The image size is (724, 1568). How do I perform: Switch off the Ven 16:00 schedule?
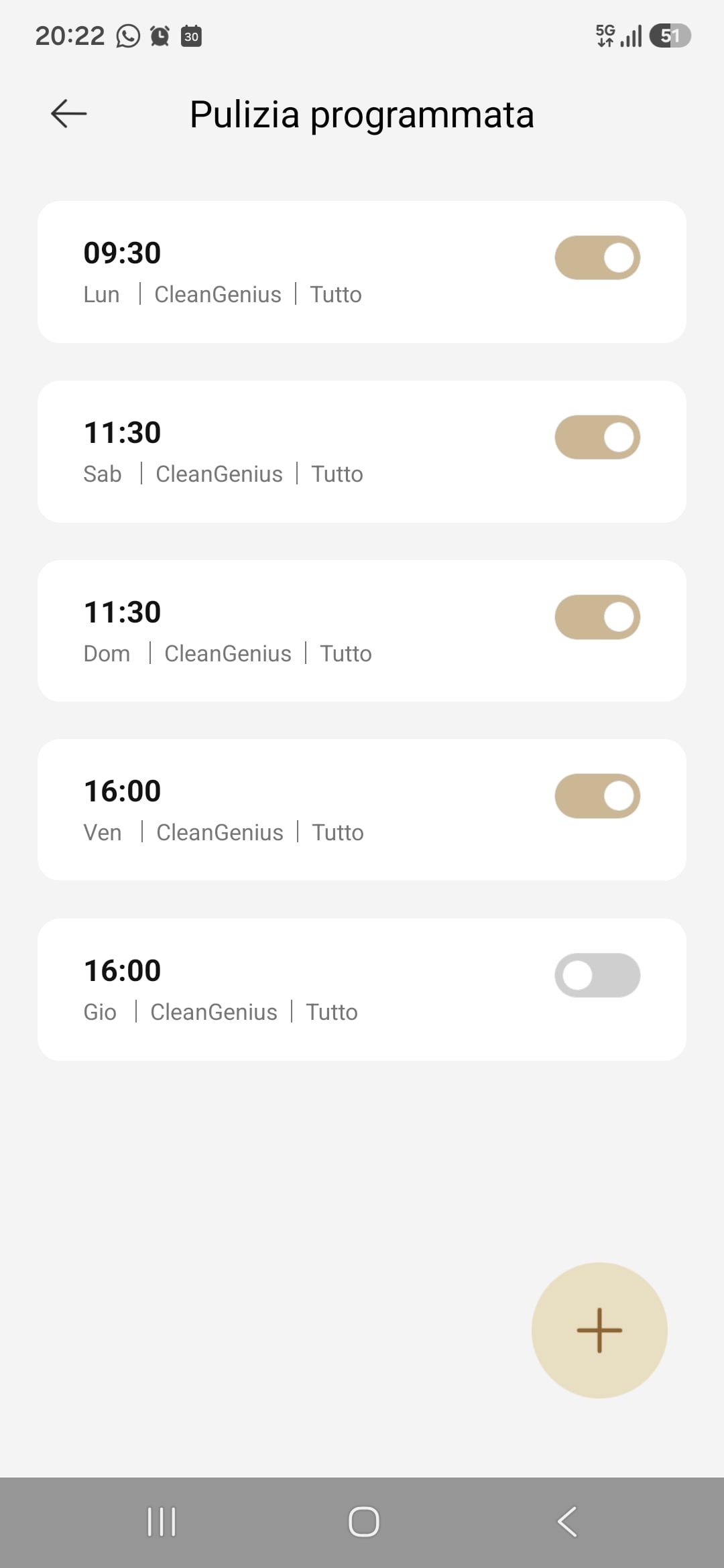coord(597,796)
